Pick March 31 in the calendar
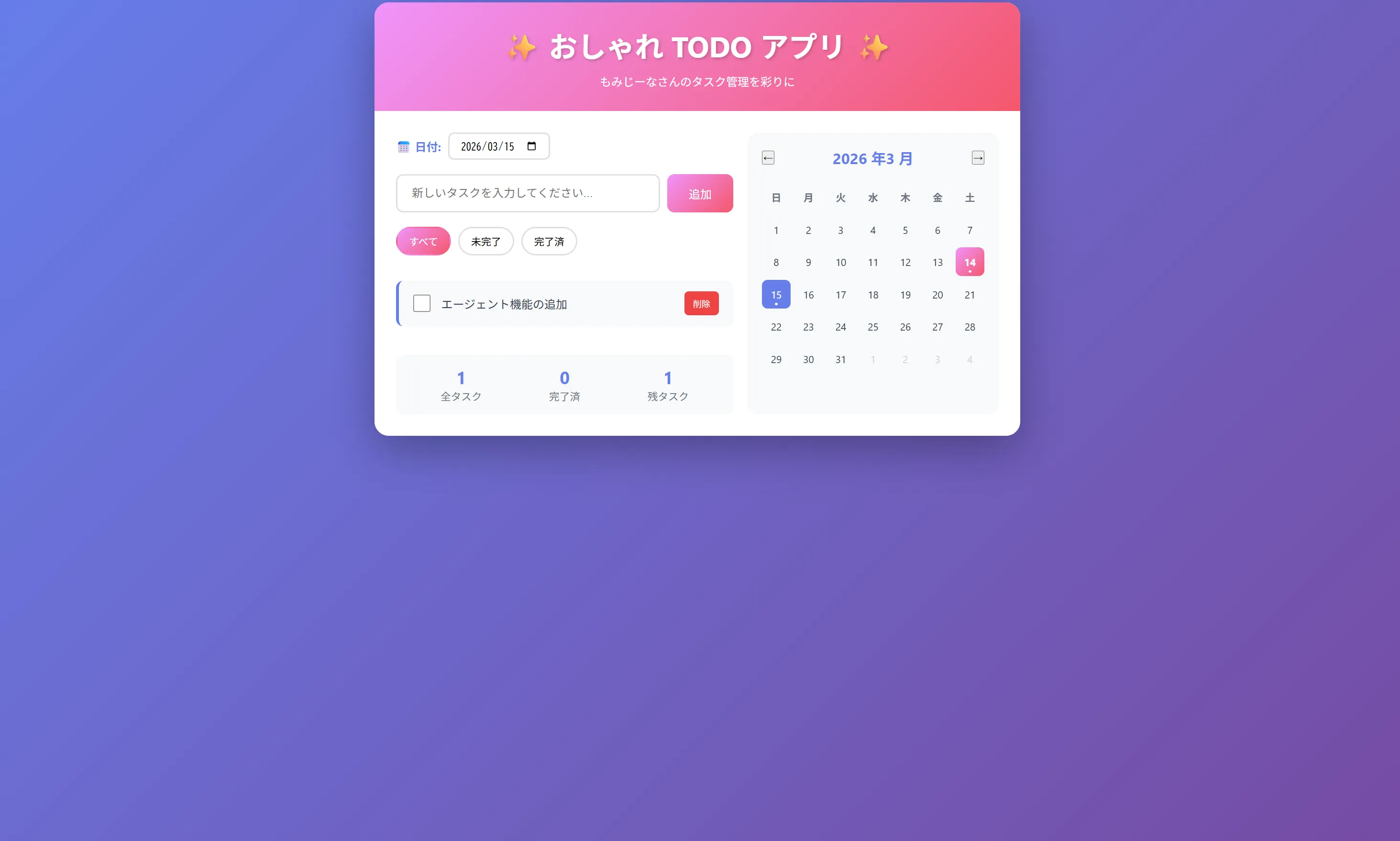Viewport: 1400px width, 841px height. (x=840, y=359)
